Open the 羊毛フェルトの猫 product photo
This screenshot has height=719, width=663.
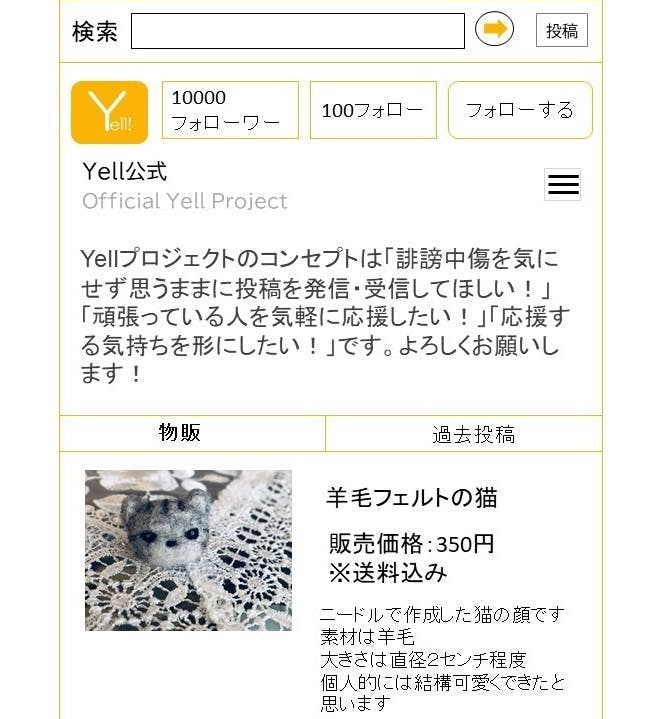[x=188, y=550]
